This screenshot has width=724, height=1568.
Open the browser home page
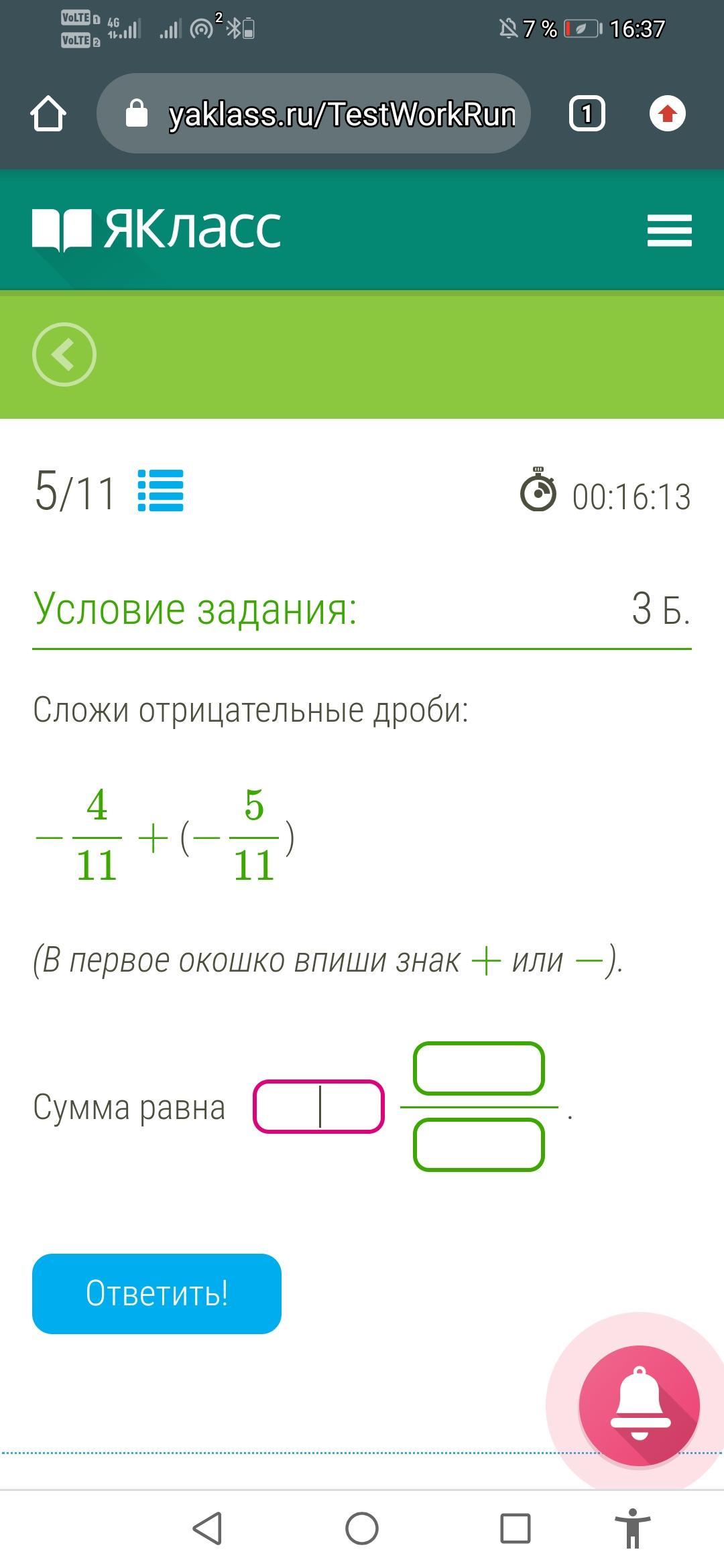point(48,113)
